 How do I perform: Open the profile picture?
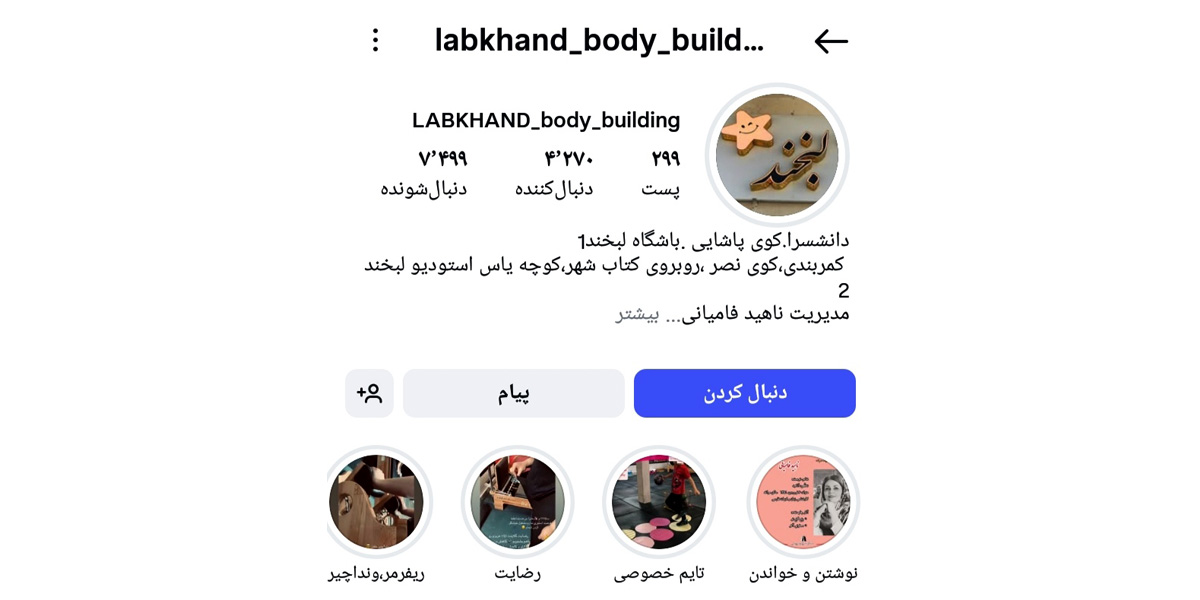click(777, 155)
